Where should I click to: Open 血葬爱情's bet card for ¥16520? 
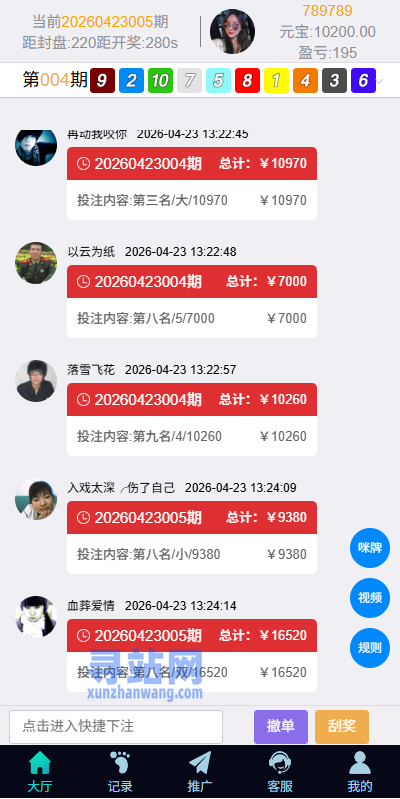coord(192,655)
